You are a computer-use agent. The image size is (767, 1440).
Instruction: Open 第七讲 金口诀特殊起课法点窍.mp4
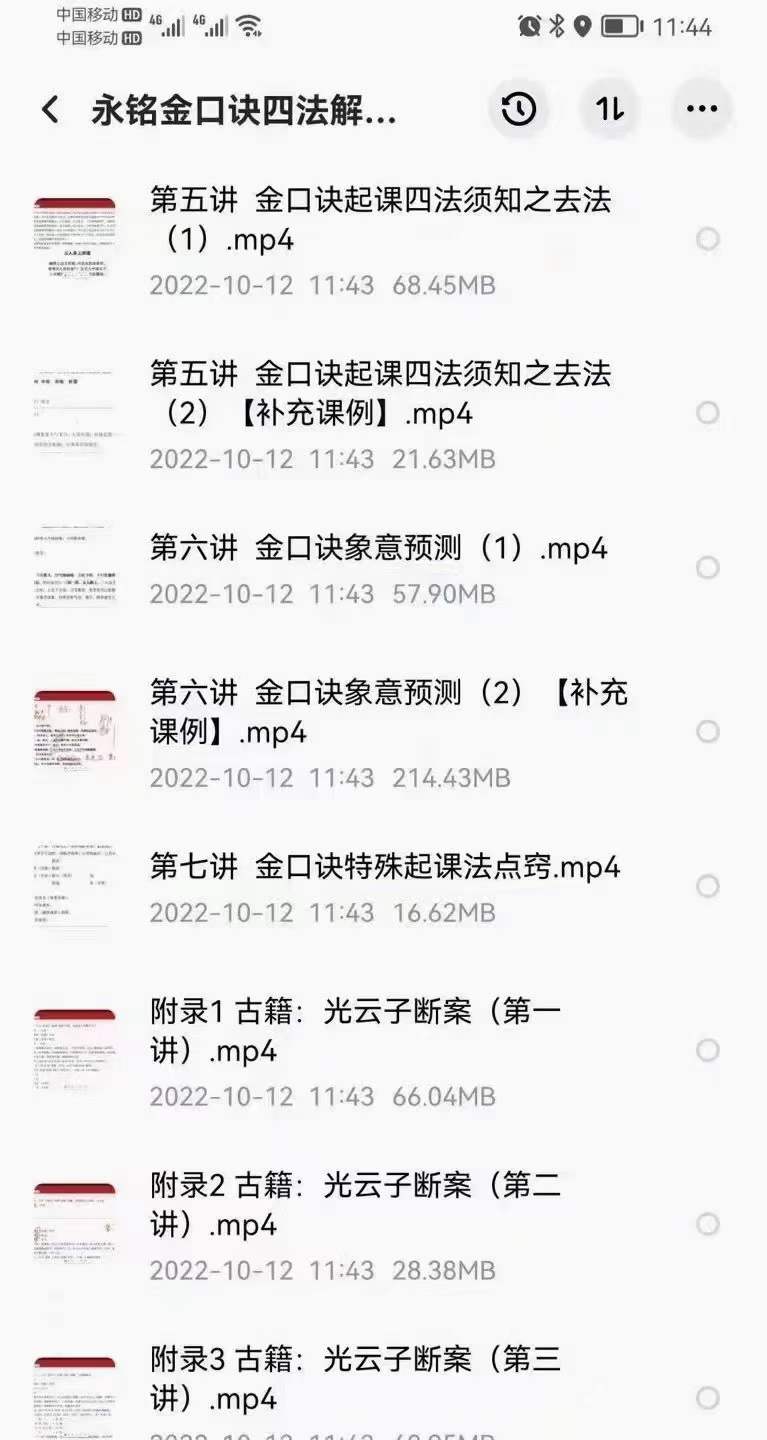(385, 867)
